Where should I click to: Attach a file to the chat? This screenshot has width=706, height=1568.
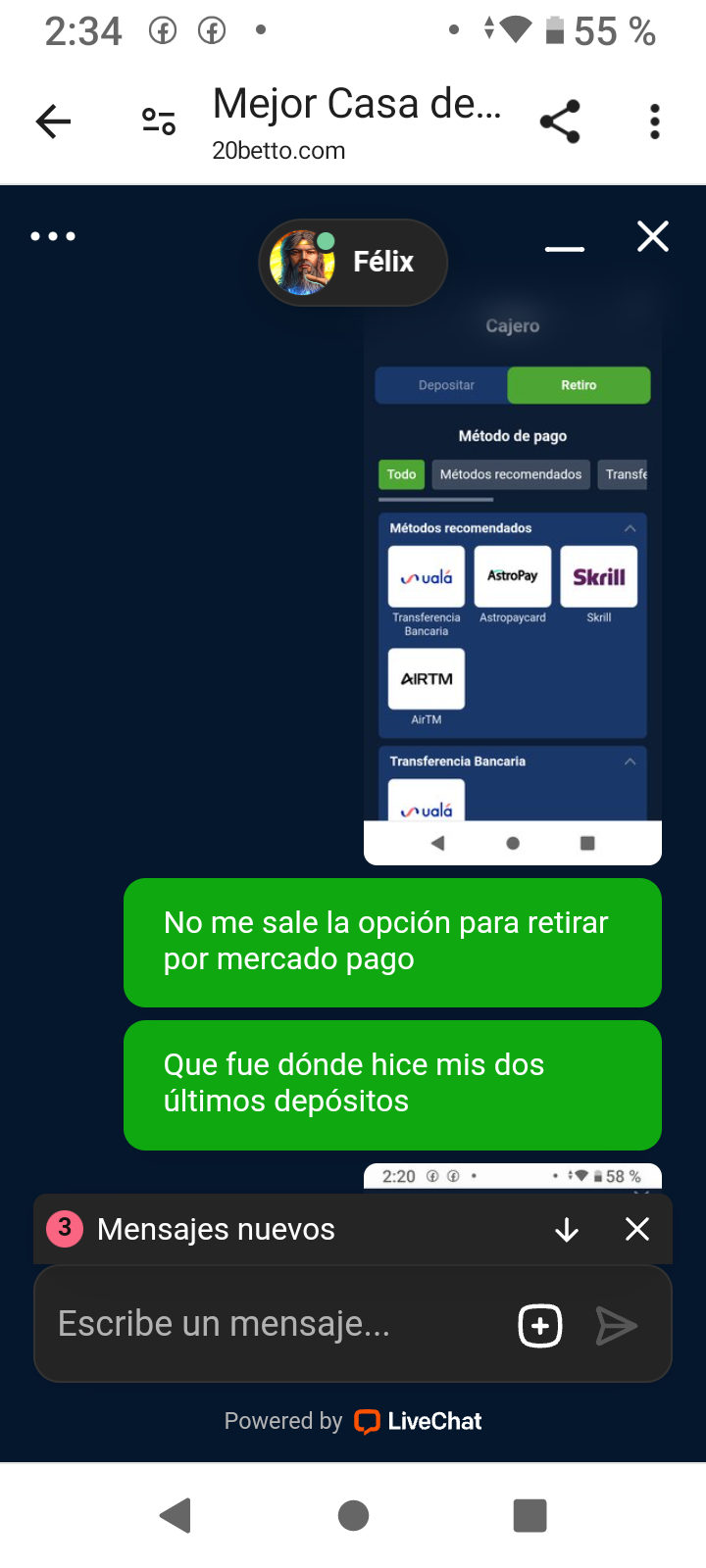[539, 1326]
